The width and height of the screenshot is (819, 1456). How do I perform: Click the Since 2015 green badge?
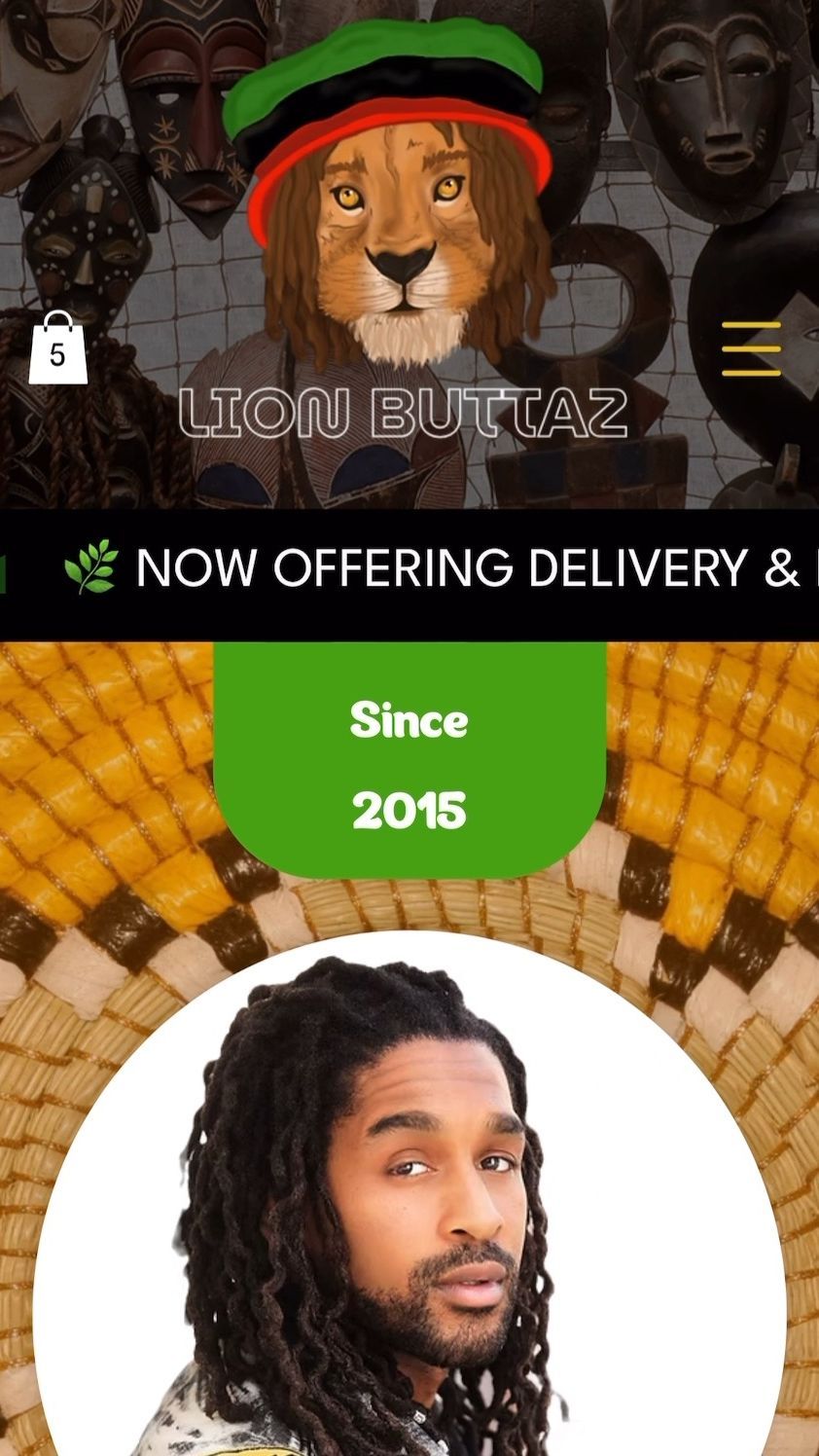point(409,762)
